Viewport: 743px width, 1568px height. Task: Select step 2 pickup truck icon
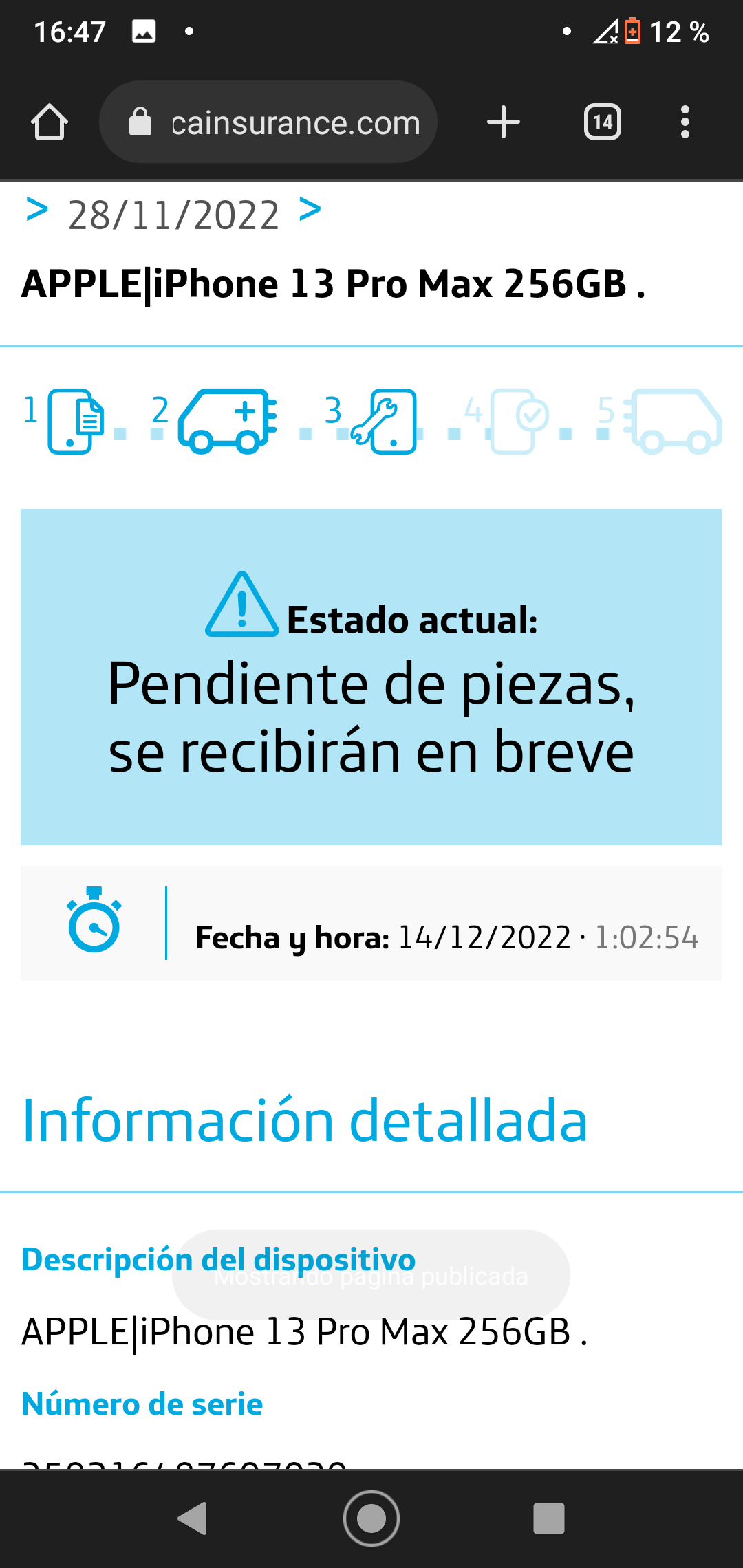click(224, 422)
